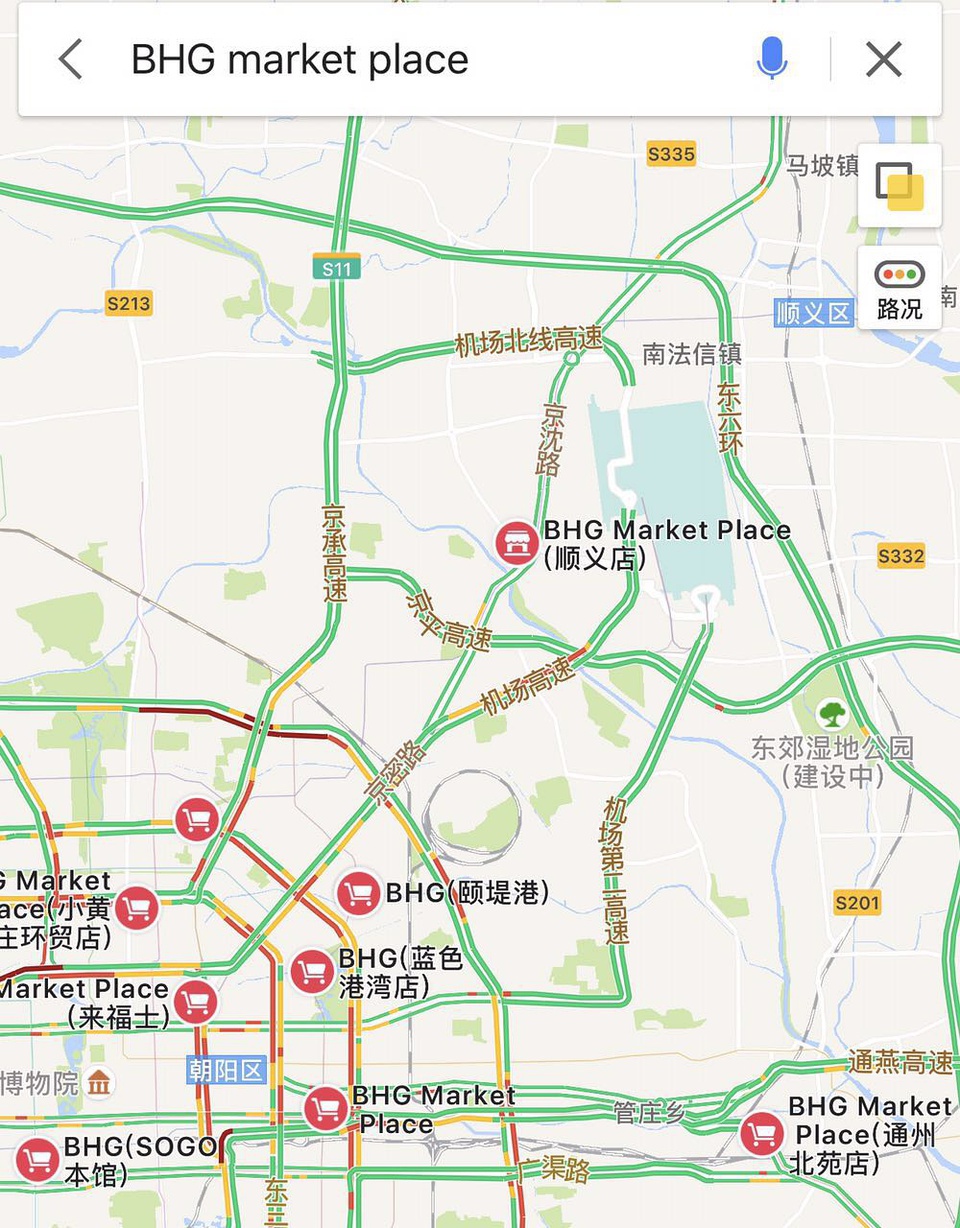Start voice search with the microphone
960x1228 pixels.
[x=771, y=60]
